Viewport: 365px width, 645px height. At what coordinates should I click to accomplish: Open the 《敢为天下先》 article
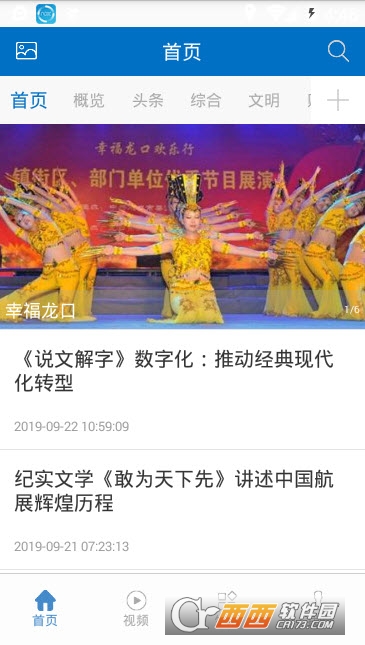182,510
